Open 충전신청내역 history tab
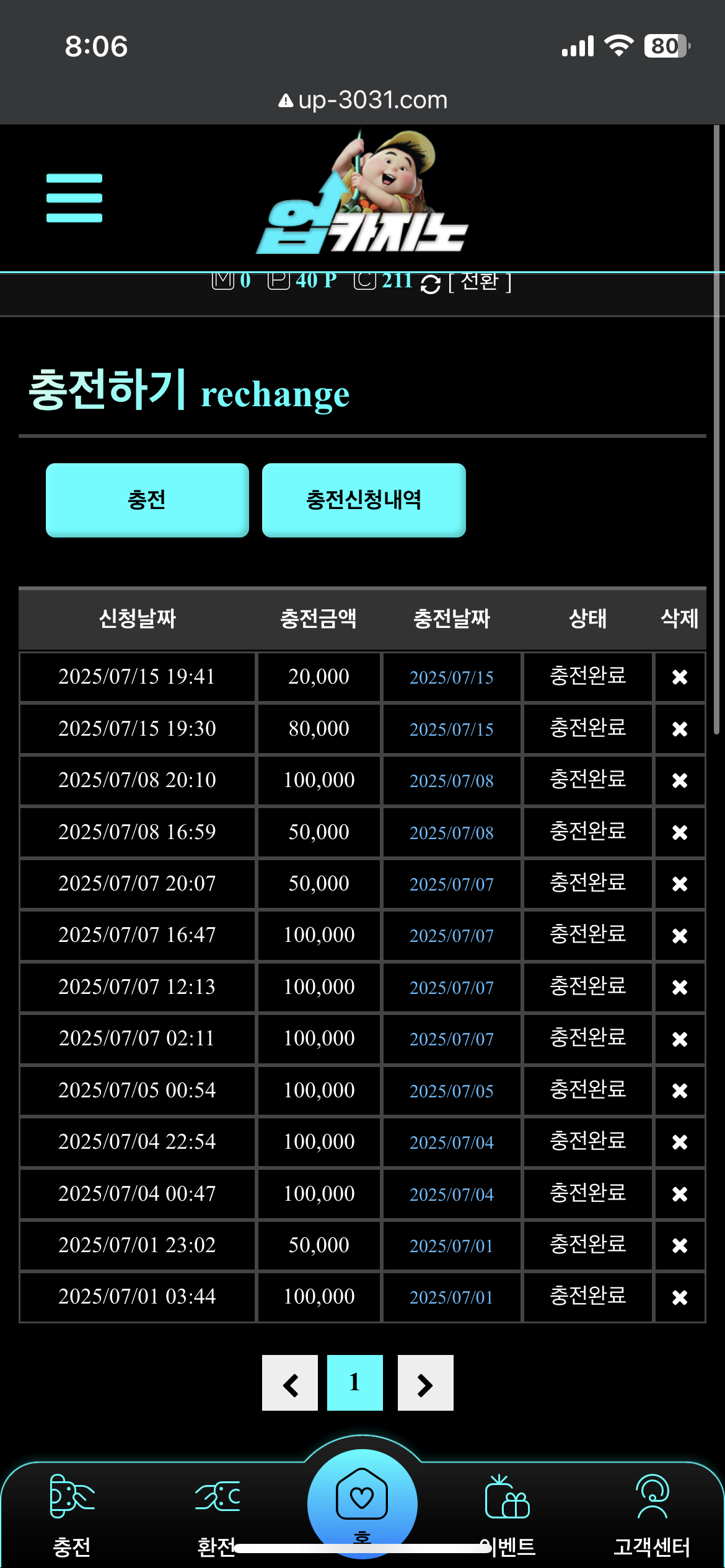 [364, 500]
